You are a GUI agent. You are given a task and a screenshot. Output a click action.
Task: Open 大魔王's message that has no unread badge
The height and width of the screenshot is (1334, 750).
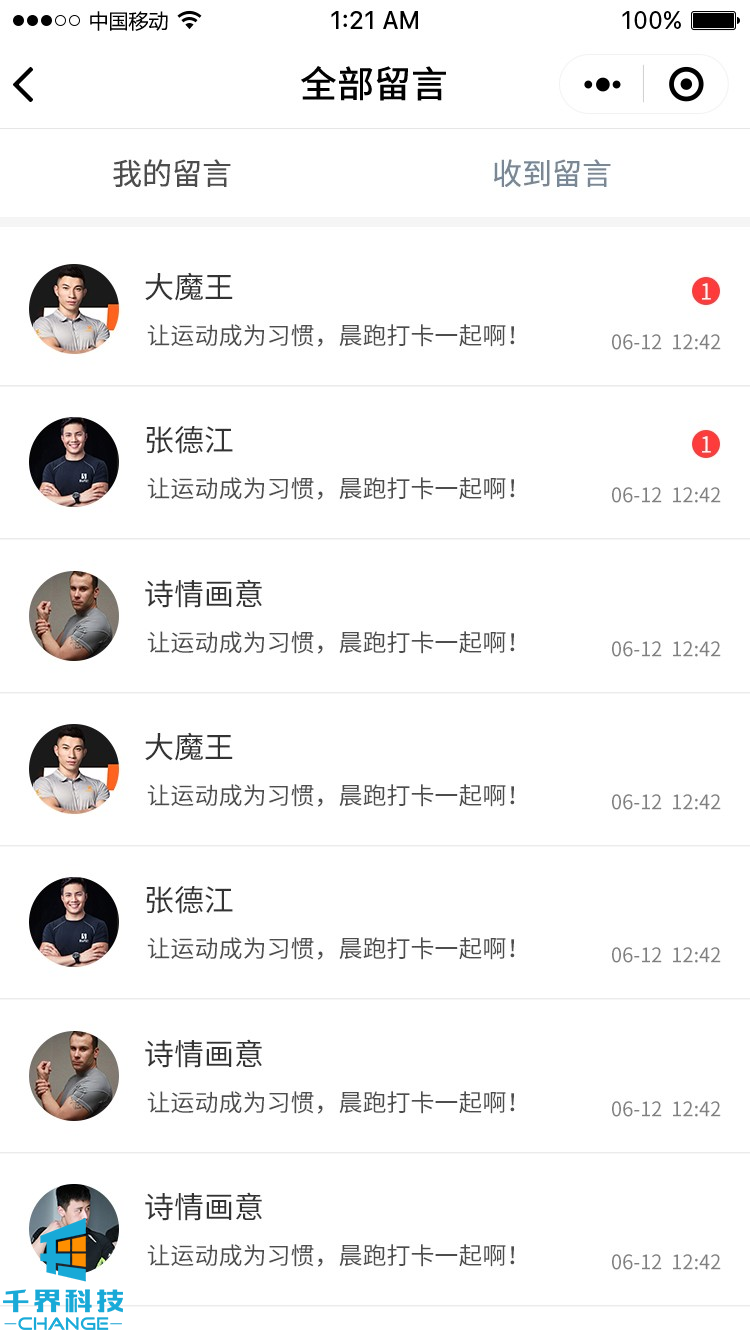click(375, 770)
